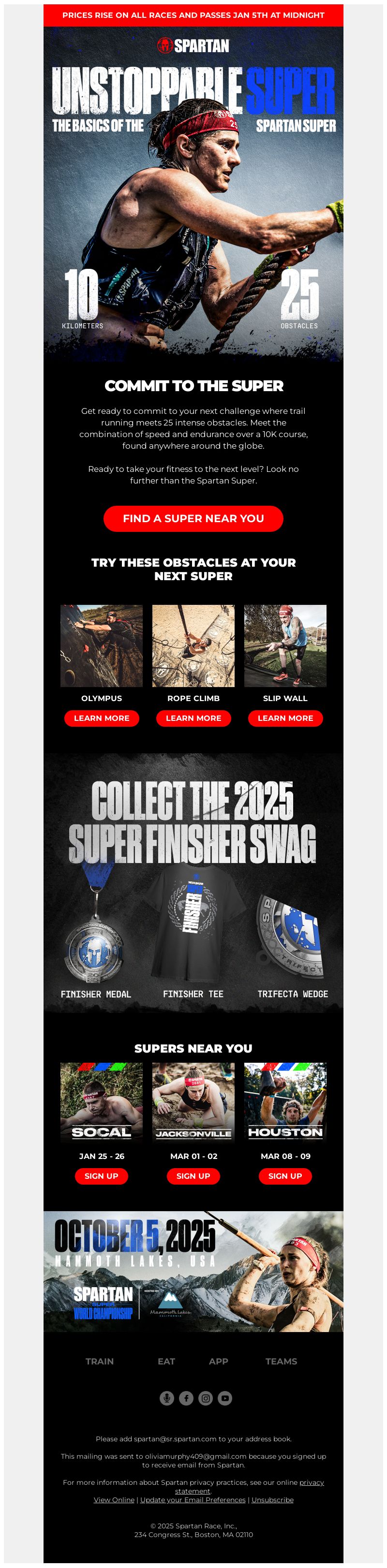Learn more about the Olympus obstacle

coord(101,718)
